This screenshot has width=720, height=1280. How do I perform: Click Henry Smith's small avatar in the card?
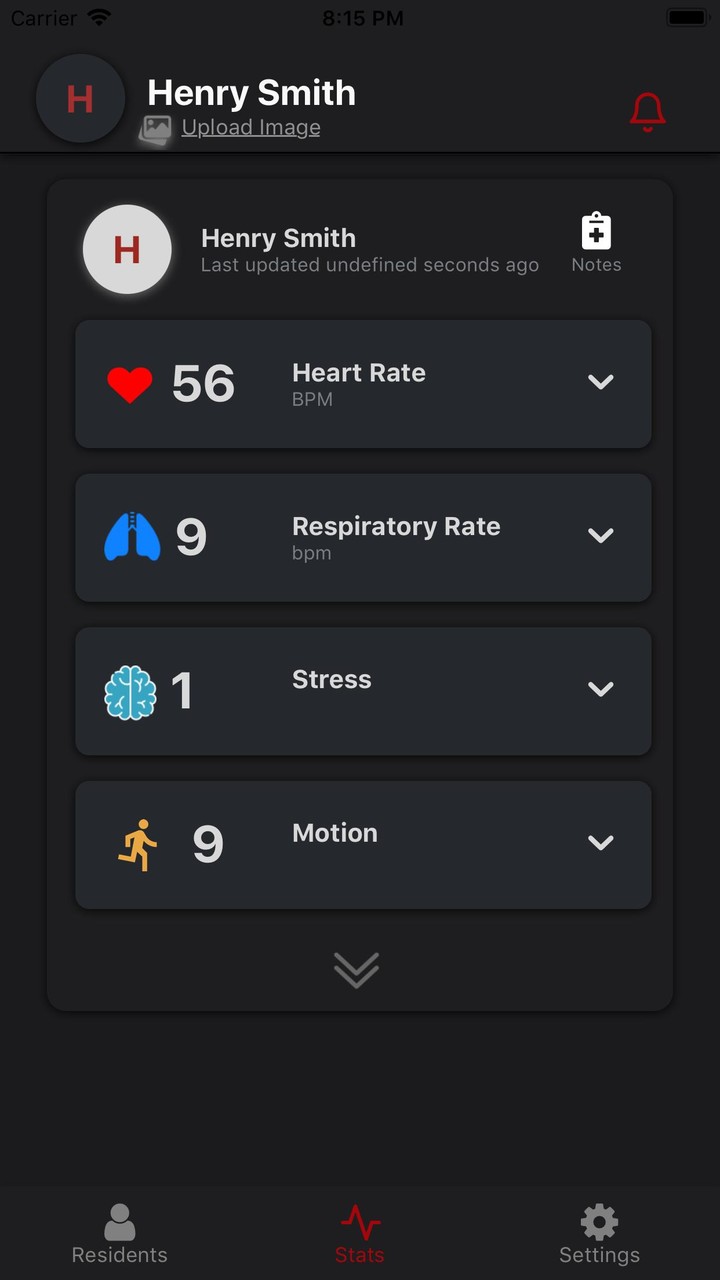coord(127,250)
